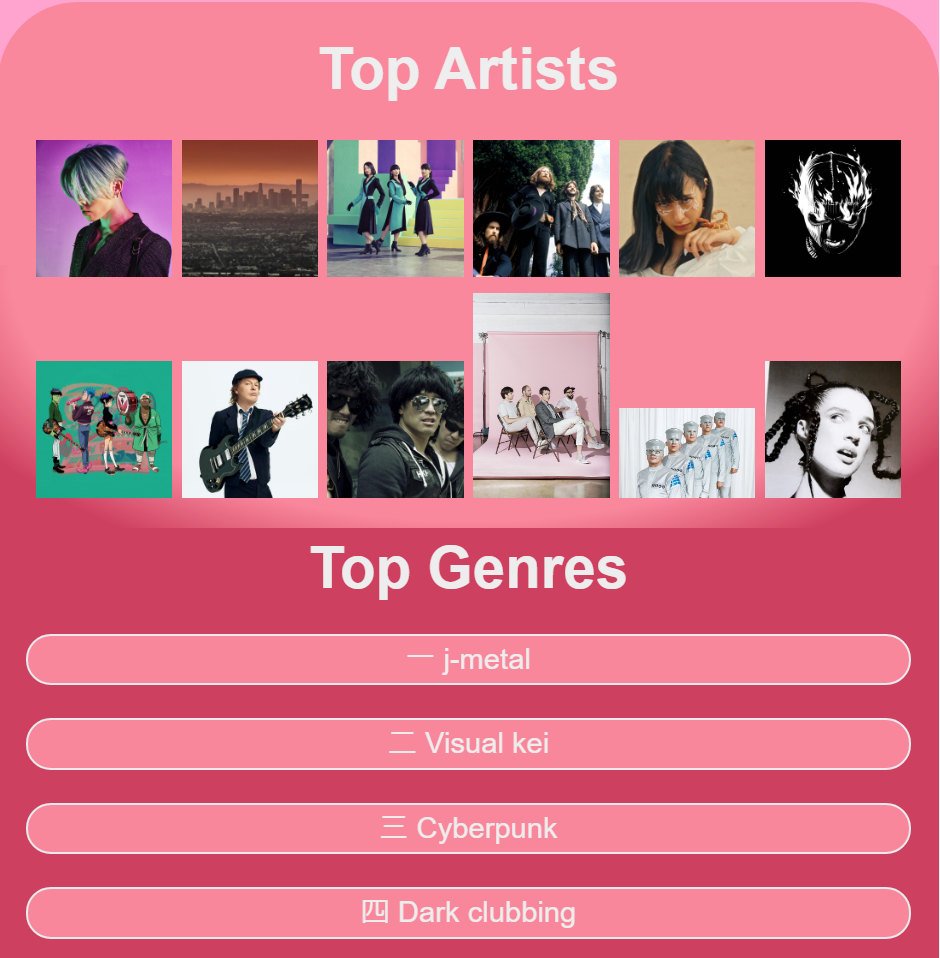The image size is (940, 958).
Task: Choose the Visual kei genre
Action: [x=468, y=744]
